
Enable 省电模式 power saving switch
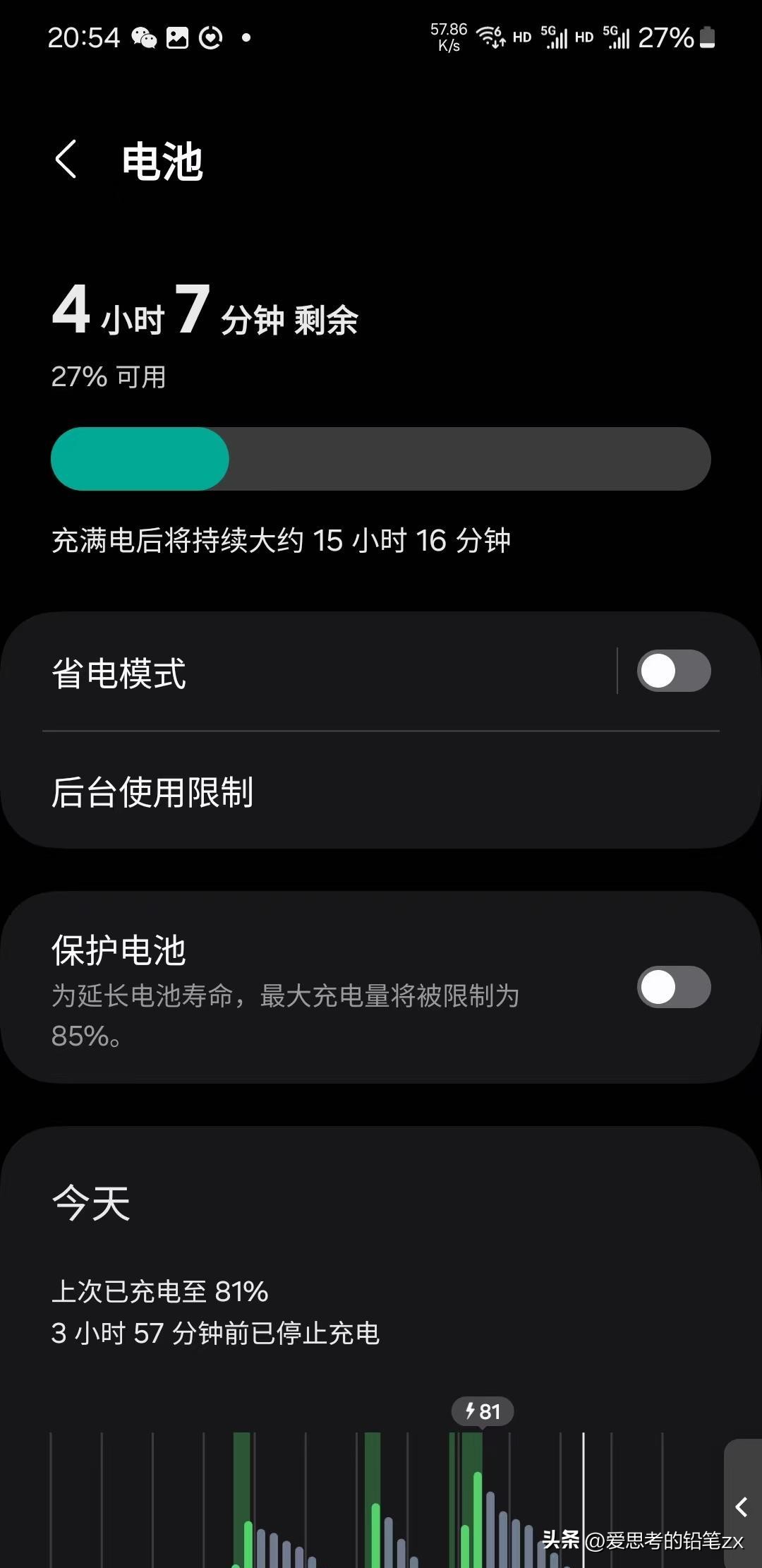click(x=674, y=671)
